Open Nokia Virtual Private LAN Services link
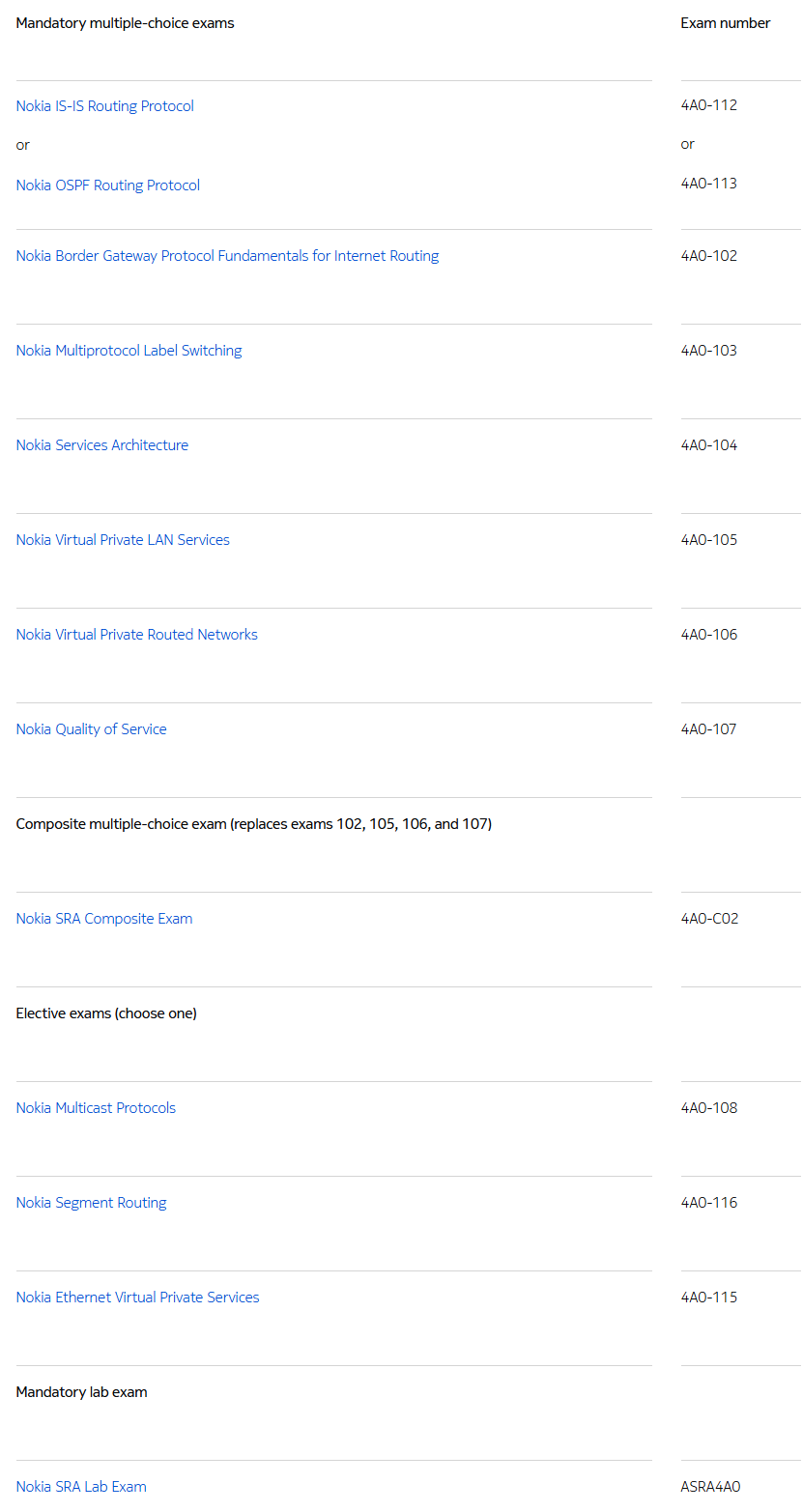Viewport: 803px width, 1512px height. point(123,540)
